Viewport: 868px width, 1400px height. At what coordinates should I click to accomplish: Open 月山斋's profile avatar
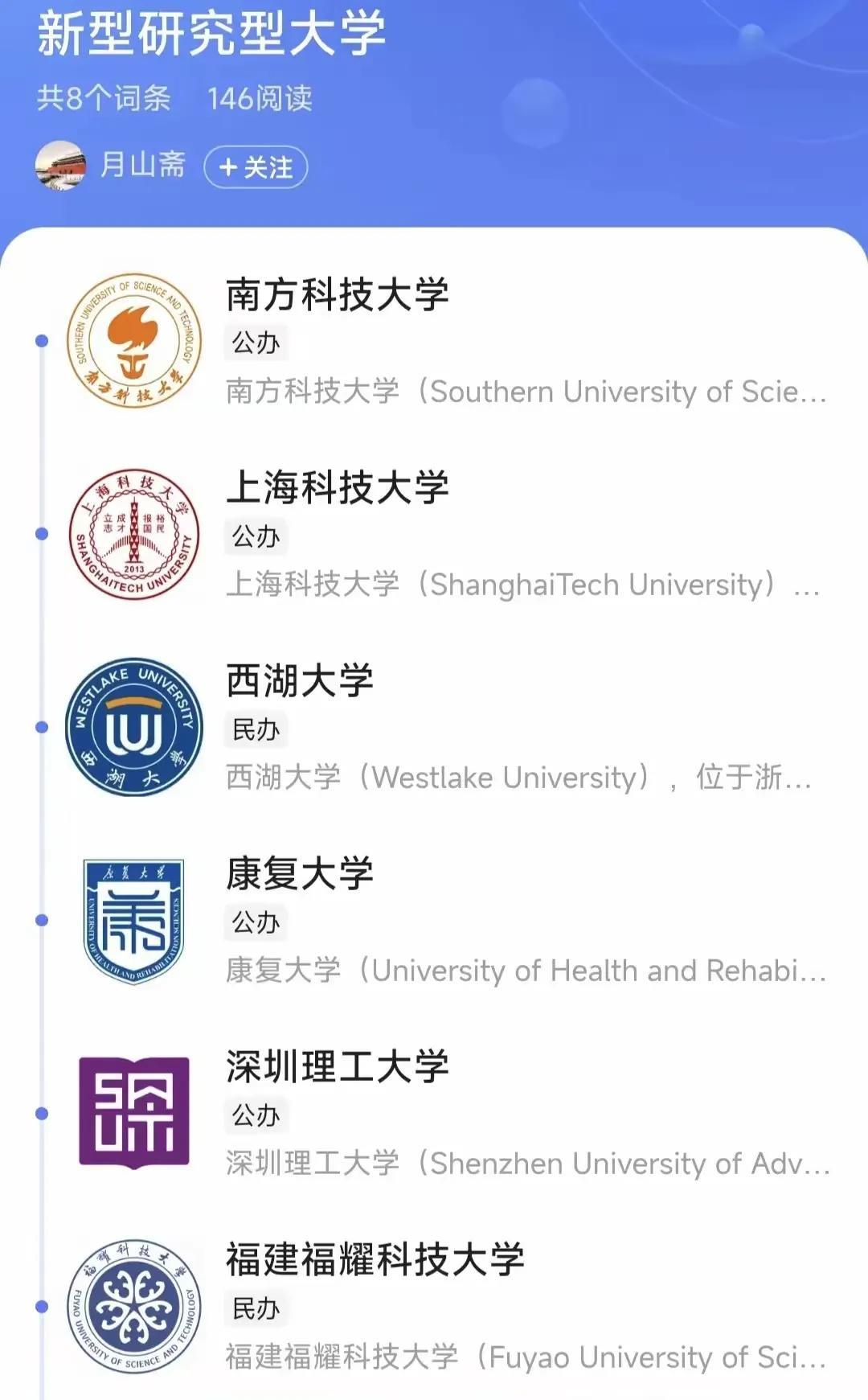(x=60, y=166)
